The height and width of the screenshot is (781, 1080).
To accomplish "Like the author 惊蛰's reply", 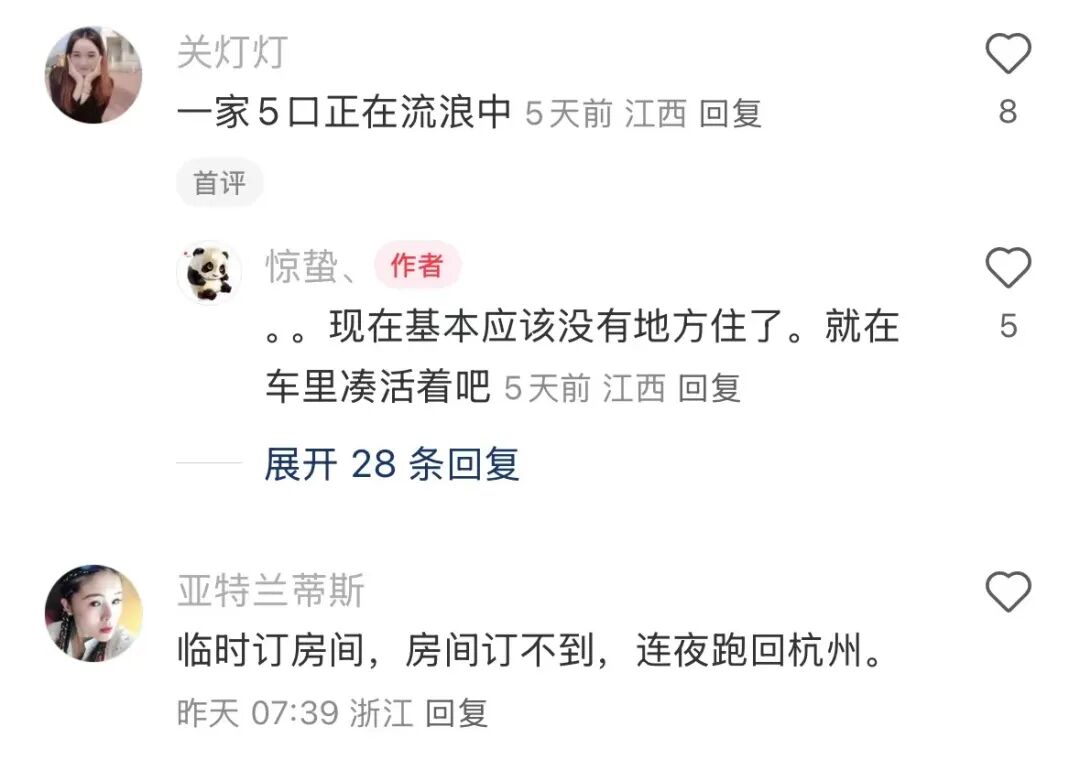I will point(1007,268).
